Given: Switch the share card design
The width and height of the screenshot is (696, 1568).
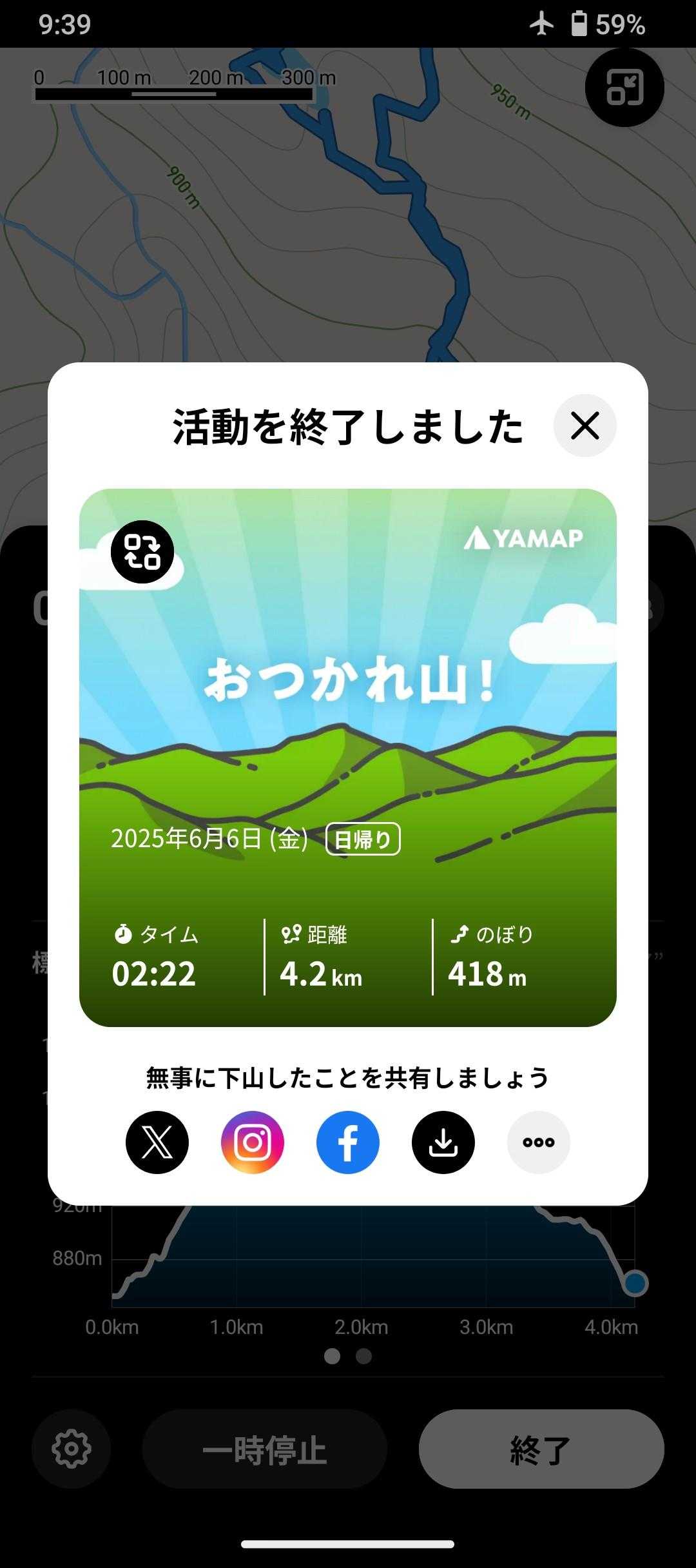Looking at the screenshot, I should [x=142, y=552].
